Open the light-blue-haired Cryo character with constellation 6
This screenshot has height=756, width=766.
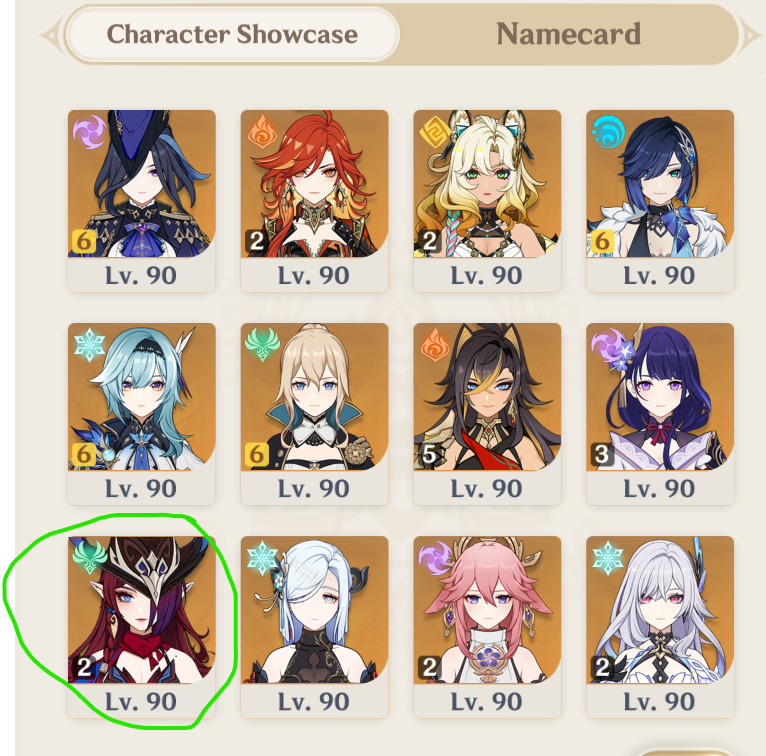142,414
